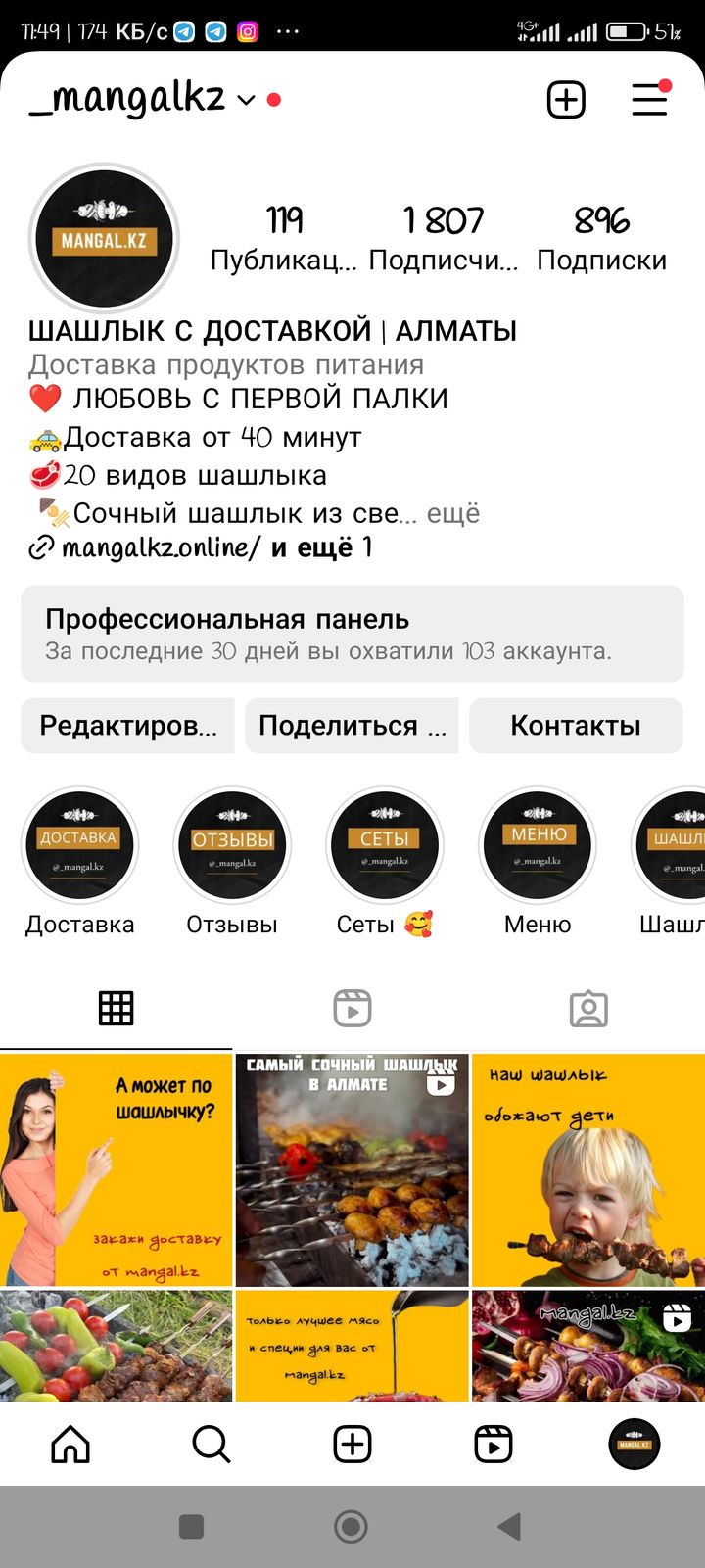Expand the bio with ещё
The image size is (705, 1568).
(x=453, y=513)
